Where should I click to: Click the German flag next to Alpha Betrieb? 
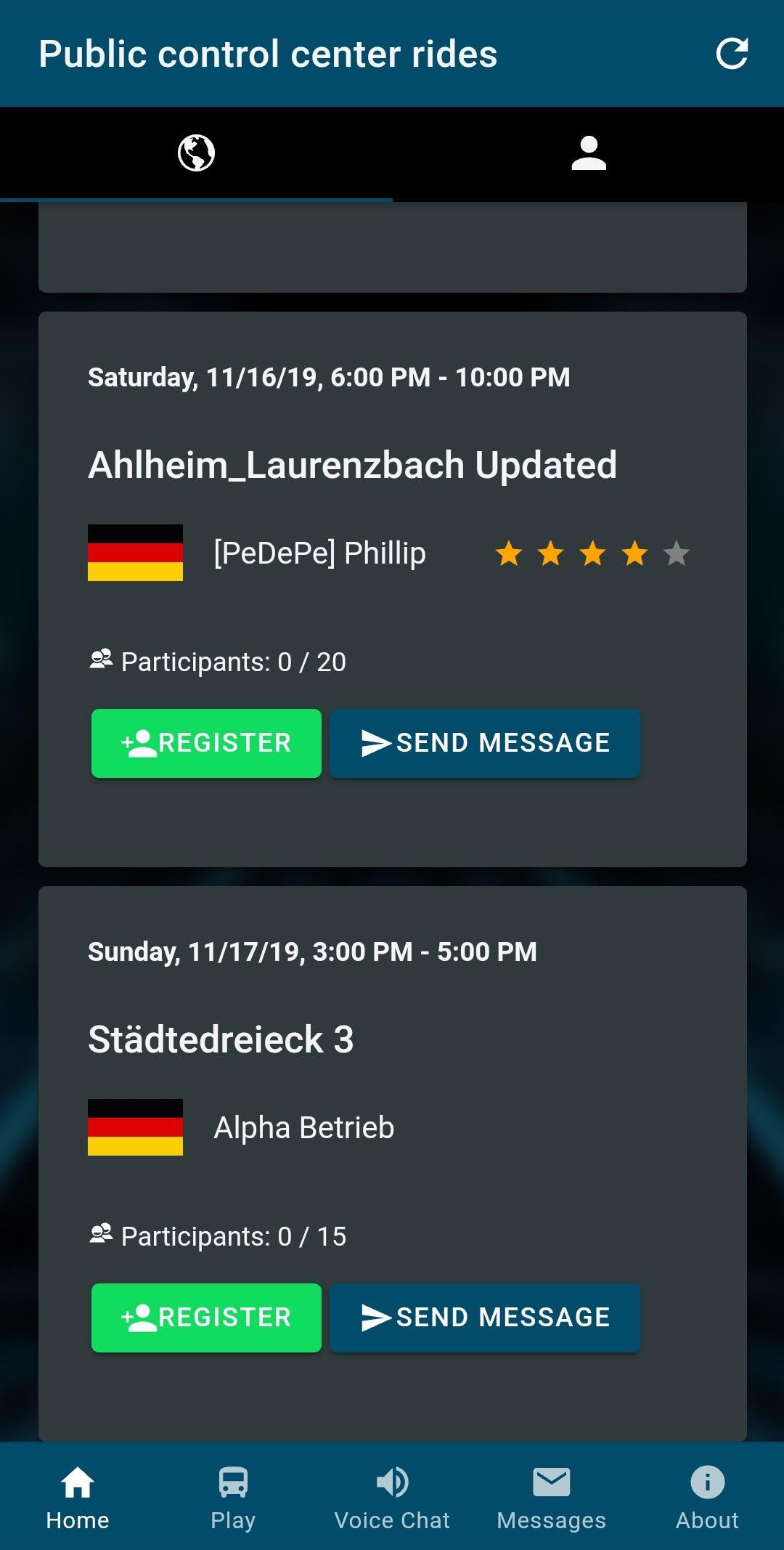[x=135, y=1127]
